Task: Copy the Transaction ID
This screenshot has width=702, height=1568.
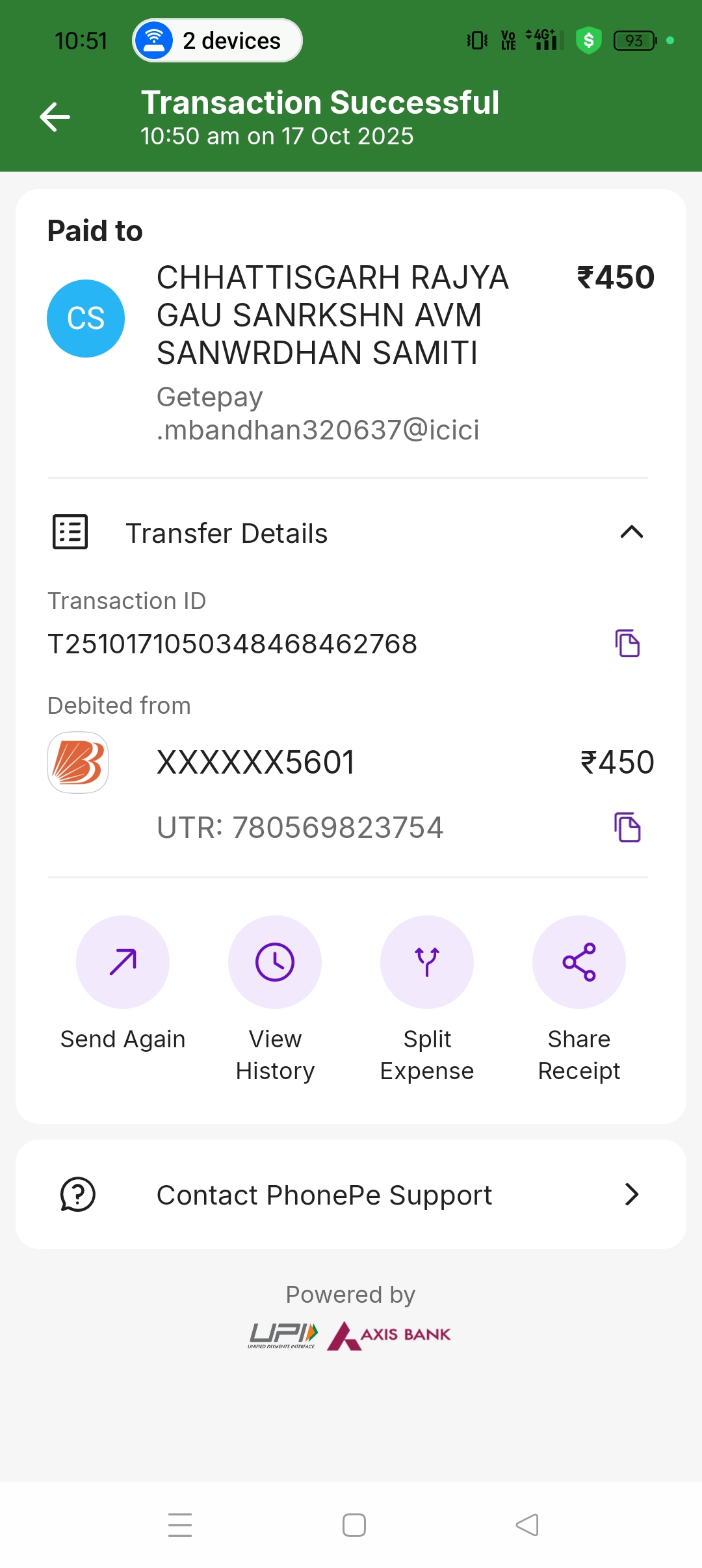Action: [627, 644]
